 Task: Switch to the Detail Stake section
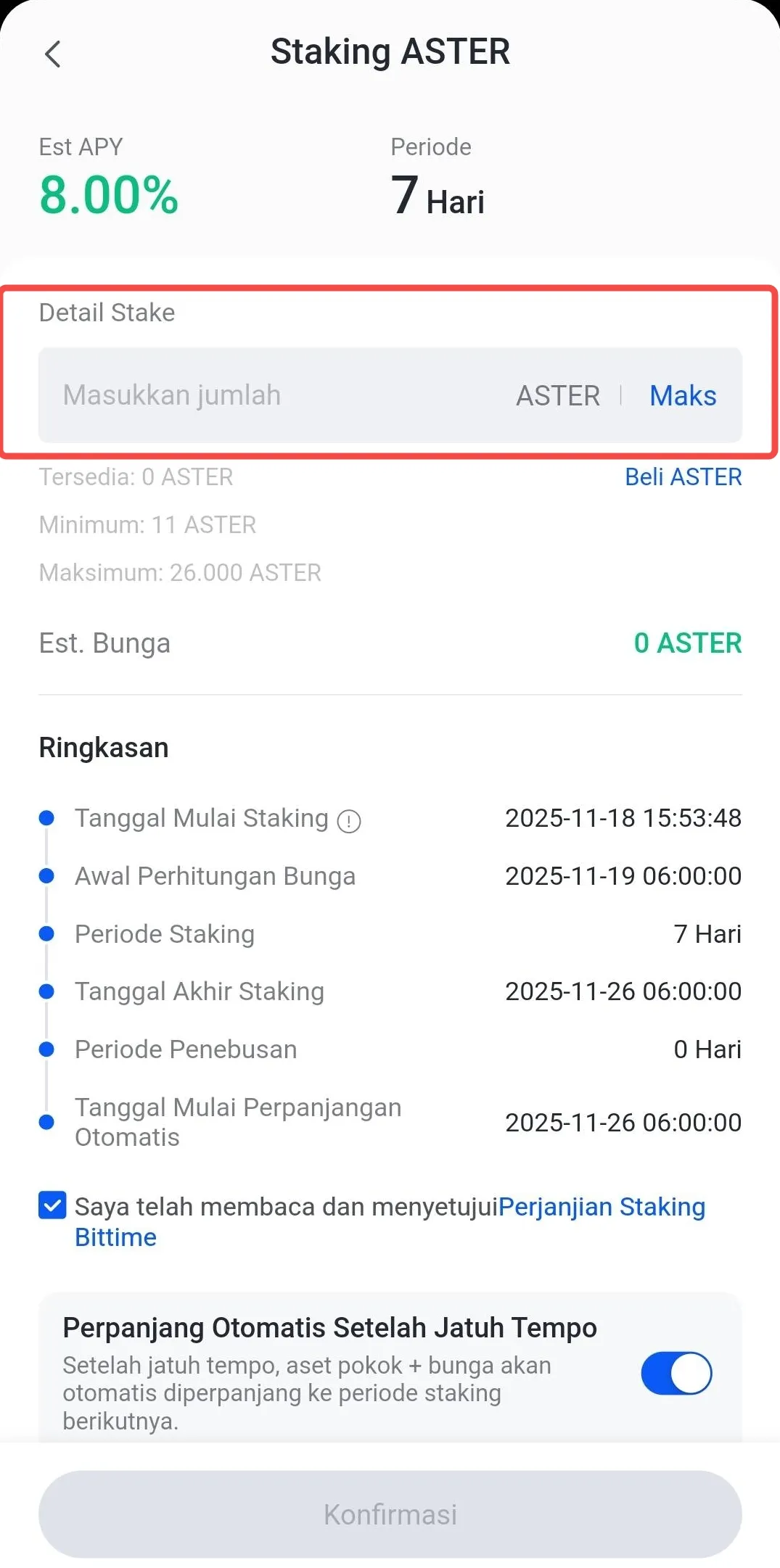point(107,313)
